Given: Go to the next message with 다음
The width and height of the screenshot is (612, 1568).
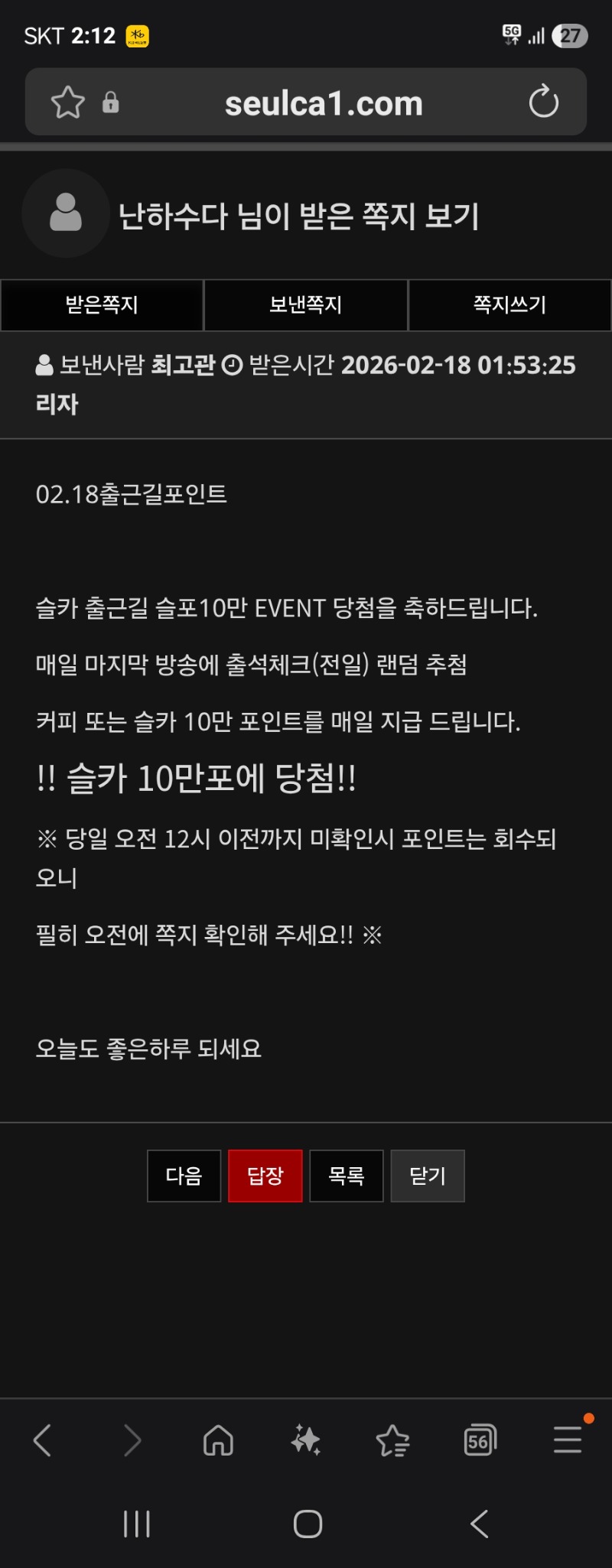Looking at the screenshot, I should 184,1176.
